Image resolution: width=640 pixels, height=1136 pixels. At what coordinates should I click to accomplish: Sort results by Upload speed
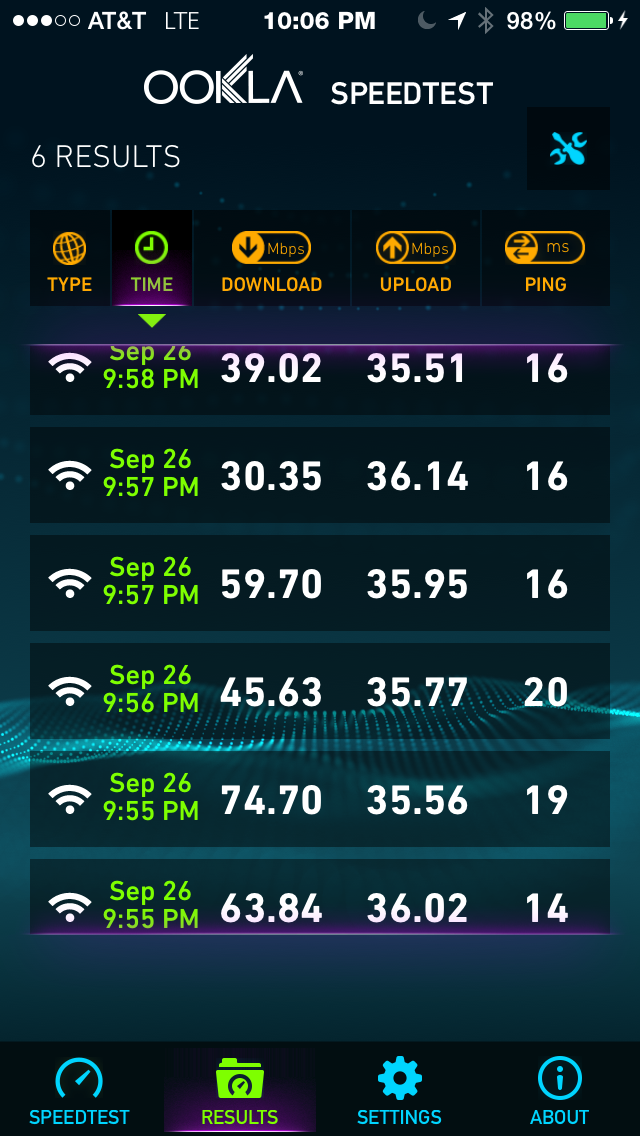(x=416, y=259)
